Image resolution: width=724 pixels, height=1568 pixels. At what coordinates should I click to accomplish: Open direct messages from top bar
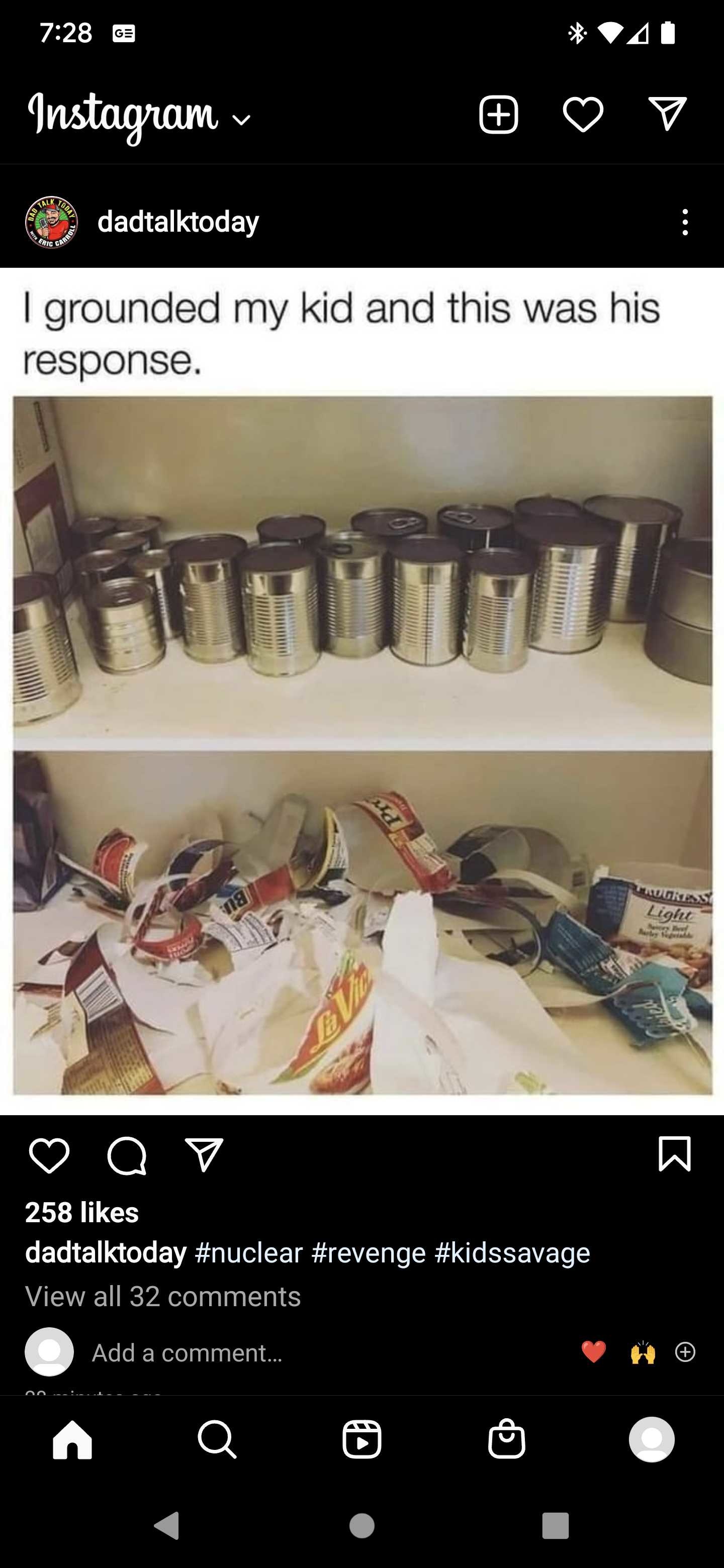coord(667,114)
